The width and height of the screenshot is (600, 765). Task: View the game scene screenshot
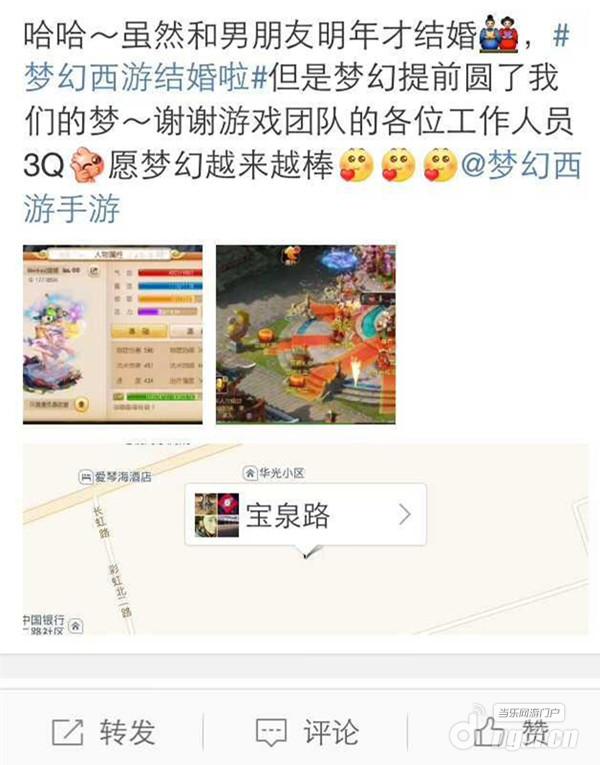[x=305, y=334]
